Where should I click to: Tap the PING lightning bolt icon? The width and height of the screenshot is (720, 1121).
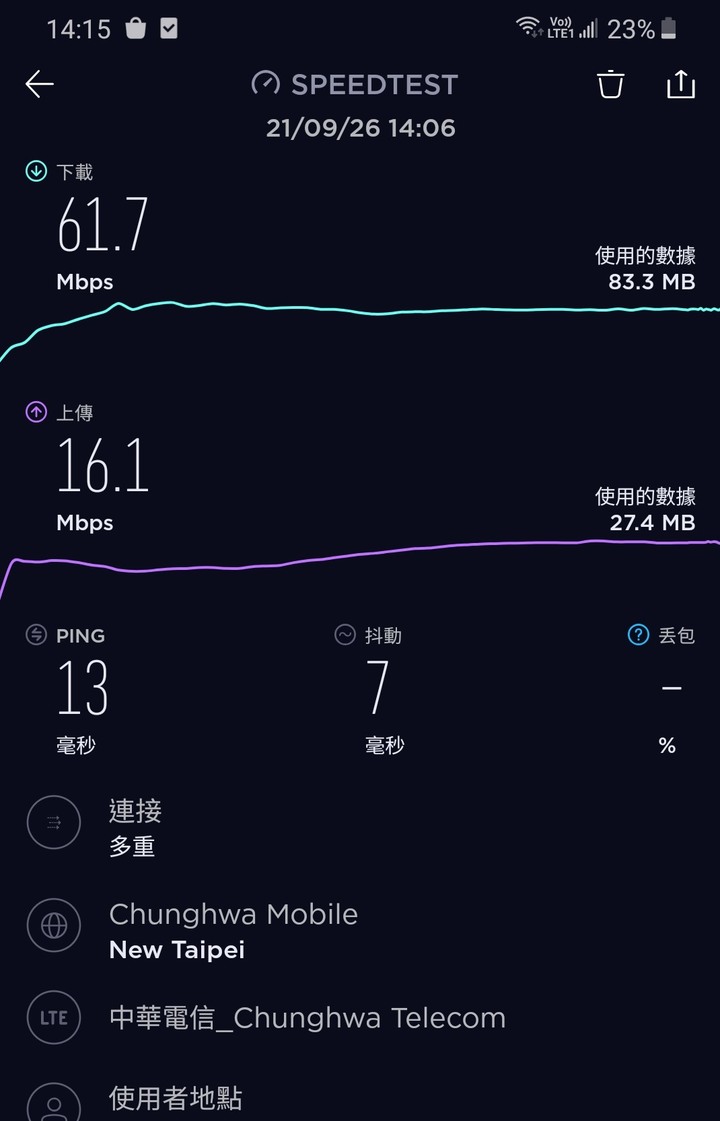[36, 635]
